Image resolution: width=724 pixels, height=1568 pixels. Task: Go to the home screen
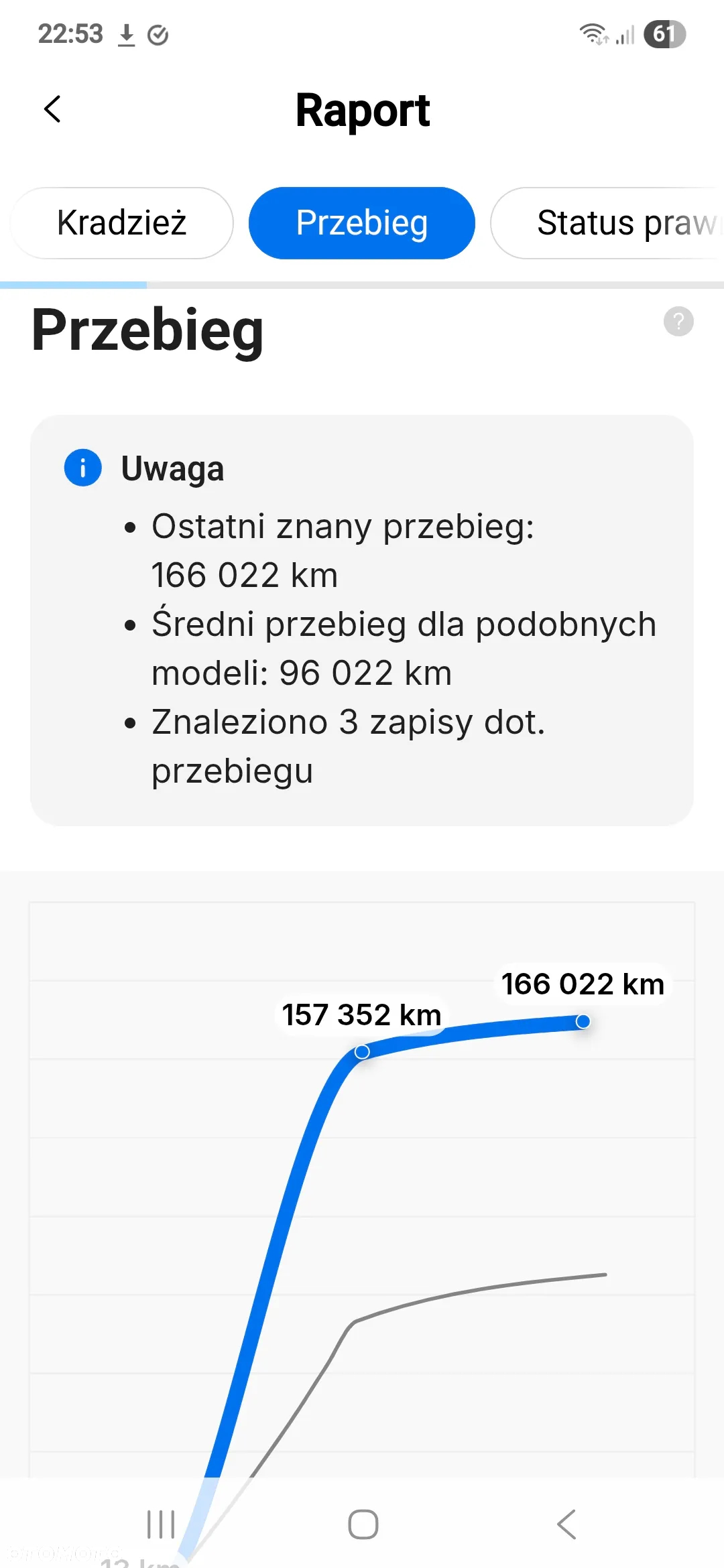[x=363, y=1524]
